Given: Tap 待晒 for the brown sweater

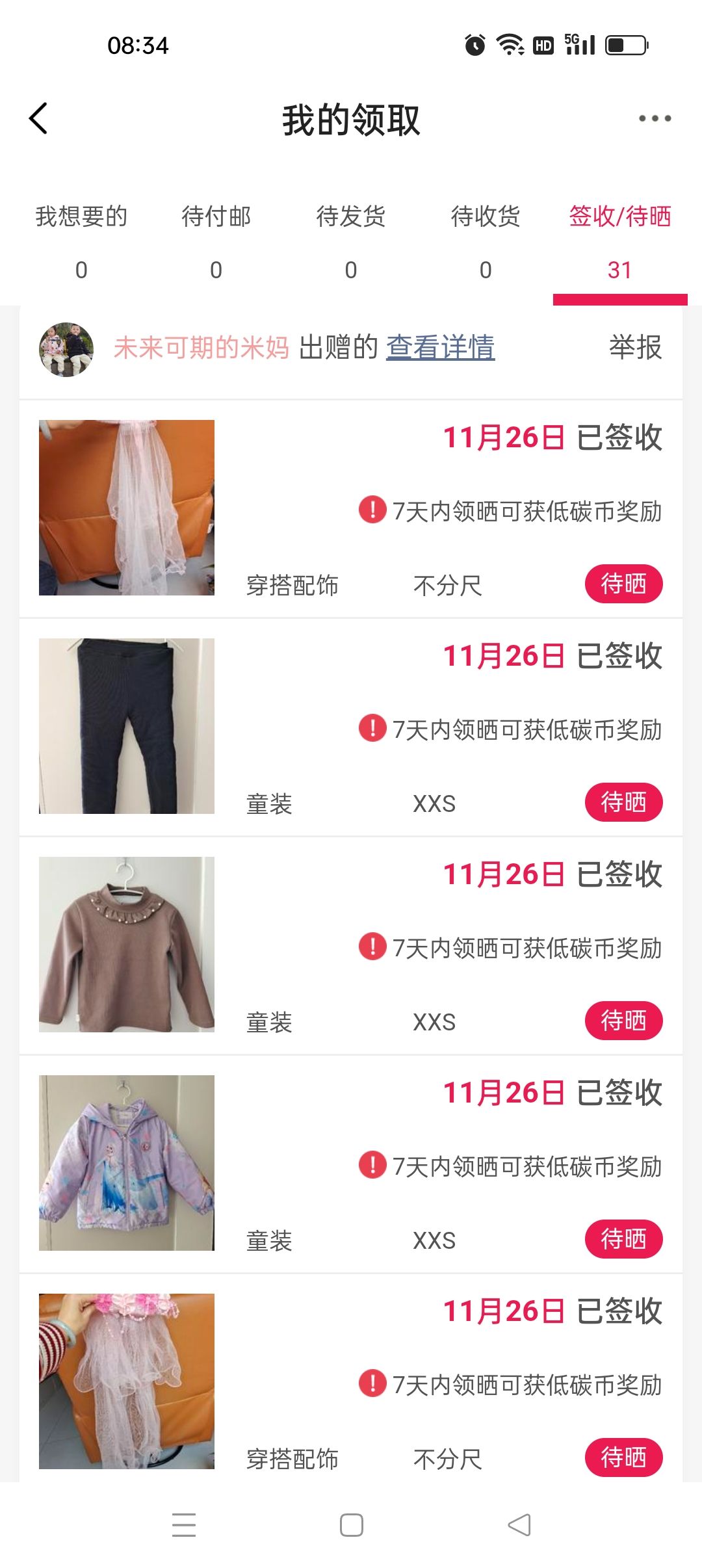Looking at the screenshot, I should [x=623, y=1021].
